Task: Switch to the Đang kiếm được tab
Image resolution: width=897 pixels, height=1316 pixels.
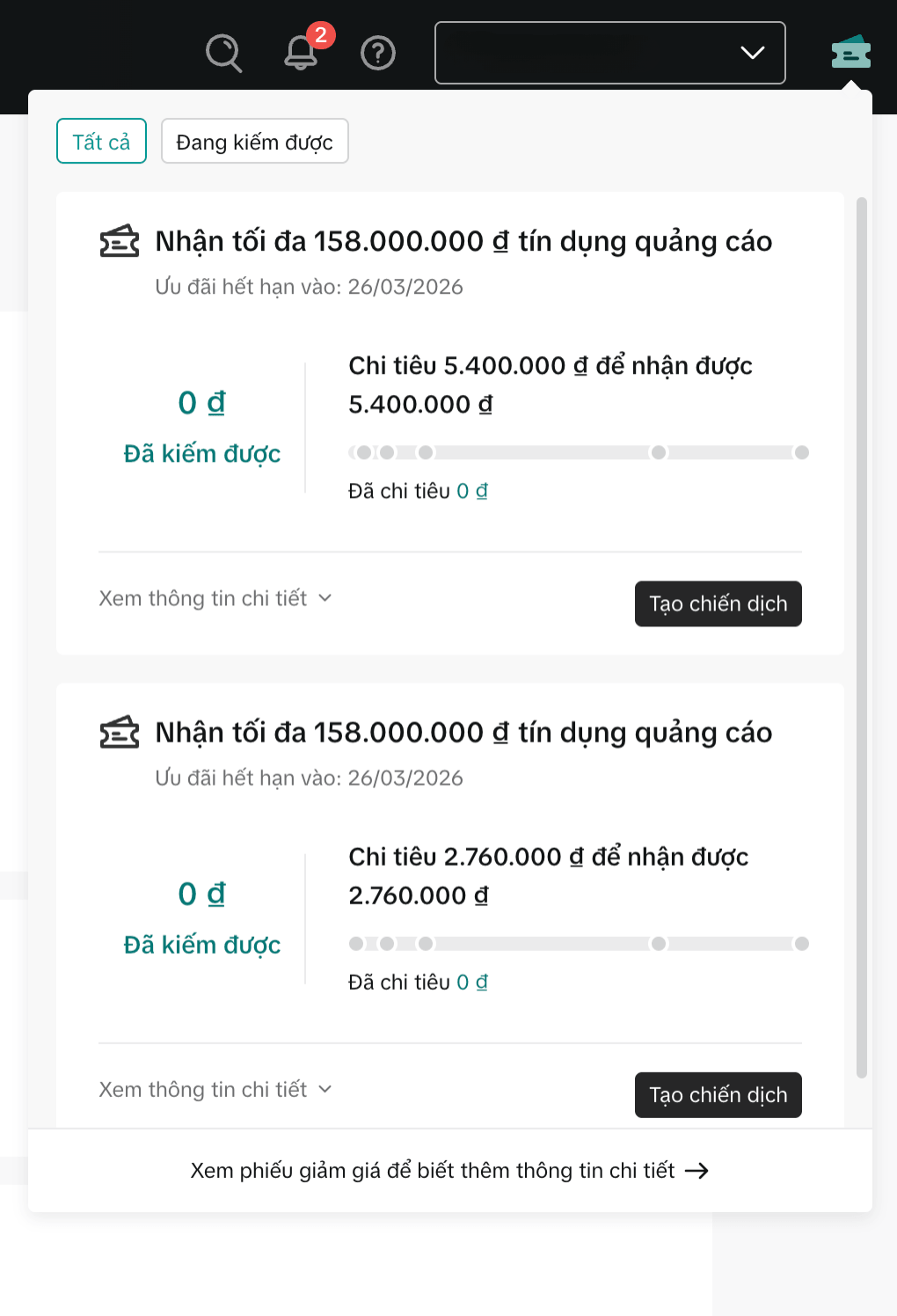Action: pyautogui.click(x=254, y=141)
